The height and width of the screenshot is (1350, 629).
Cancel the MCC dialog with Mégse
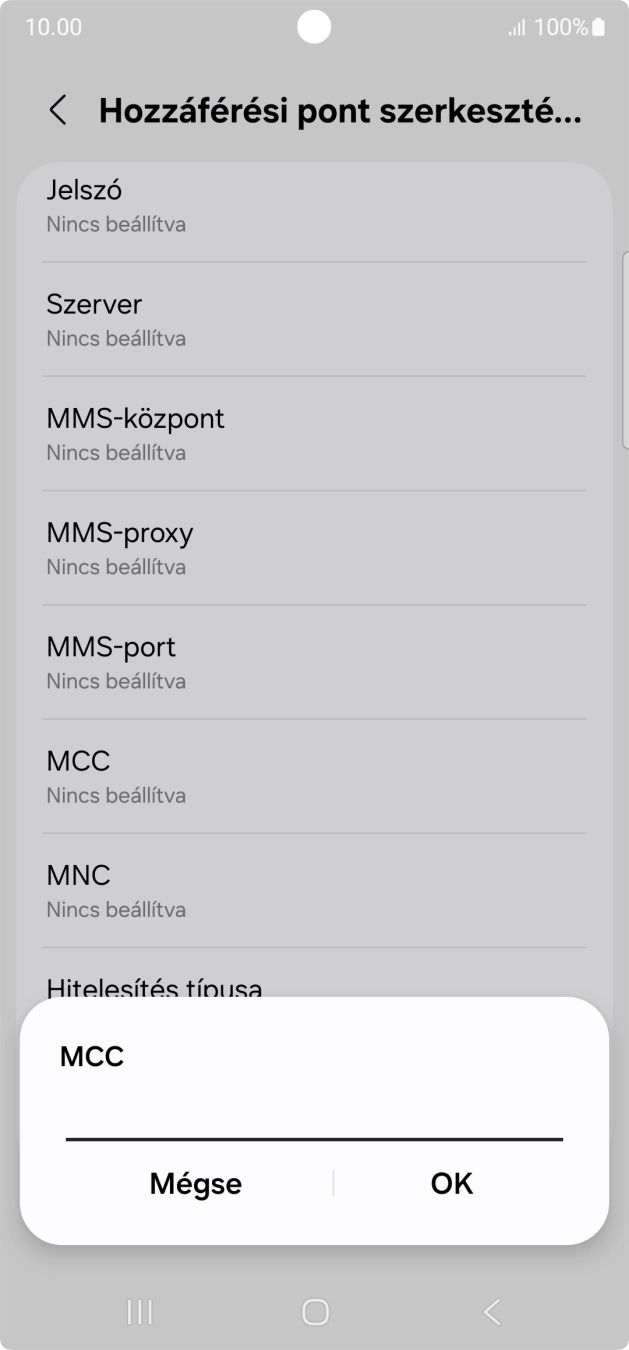click(196, 1184)
